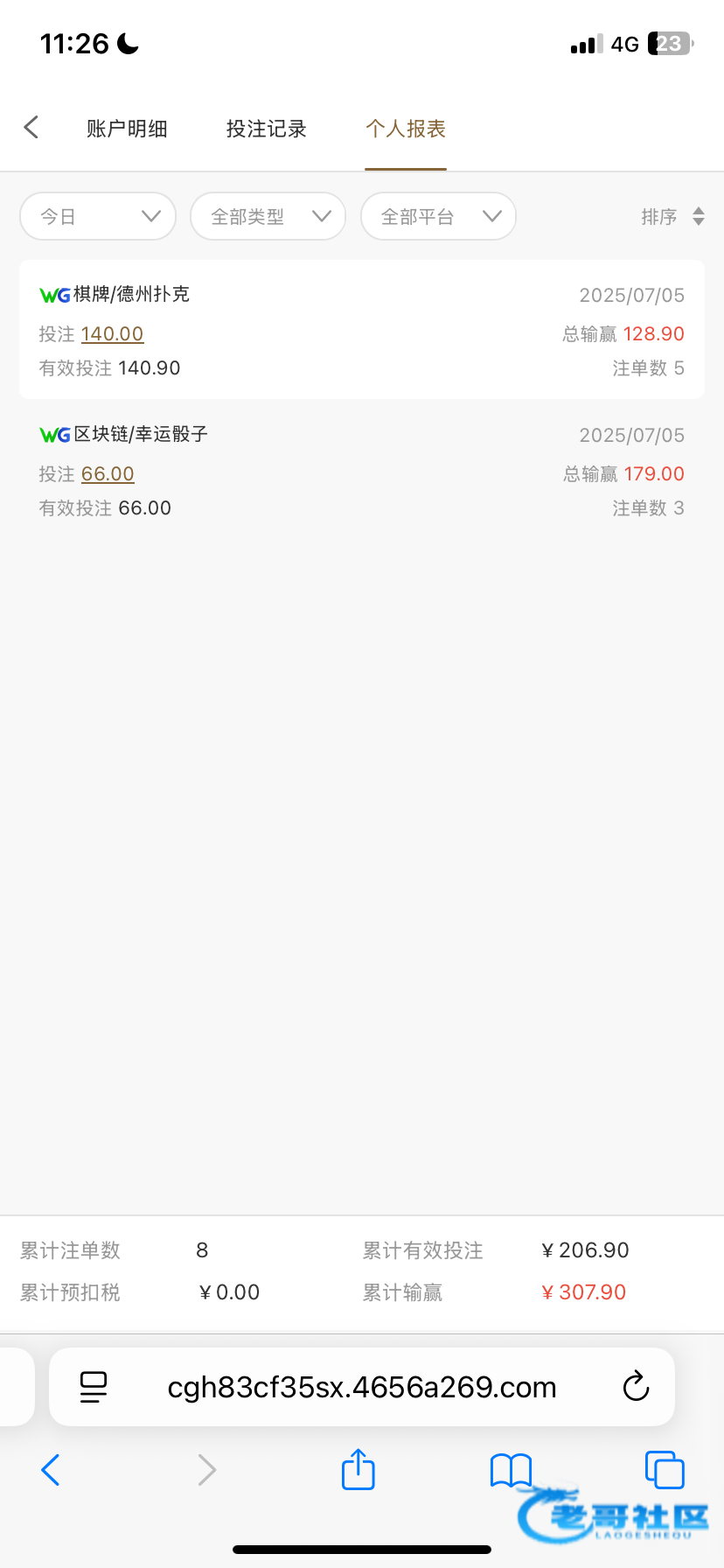Open the 140.00 bet amount link
724x1568 pixels.
(x=112, y=334)
